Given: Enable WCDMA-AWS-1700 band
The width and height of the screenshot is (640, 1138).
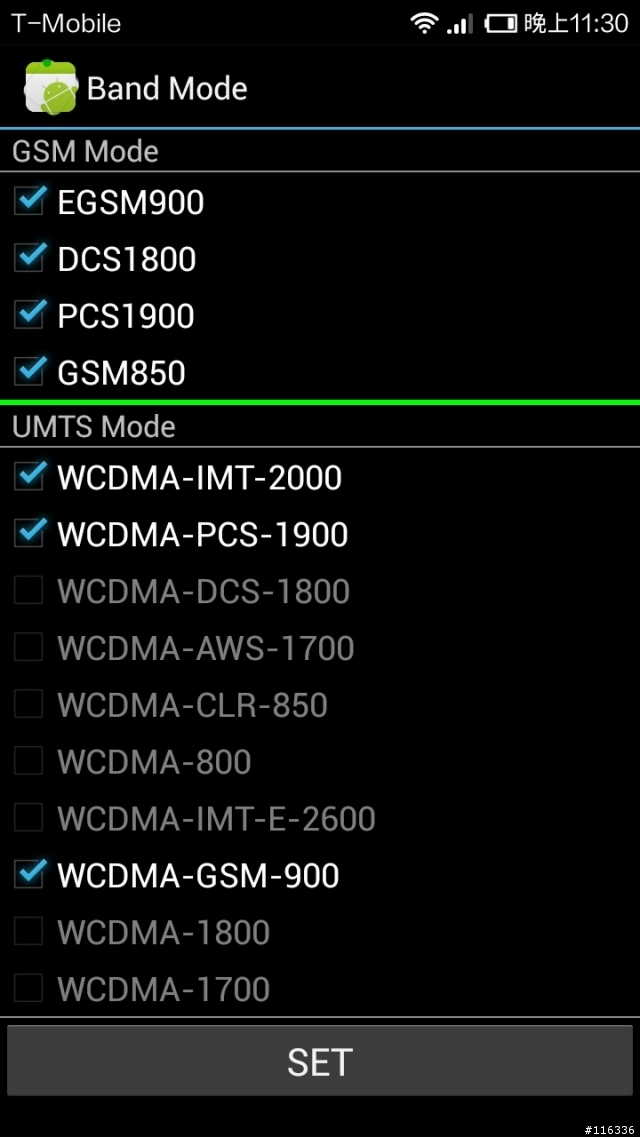Looking at the screenshot, I should point(29,648).
